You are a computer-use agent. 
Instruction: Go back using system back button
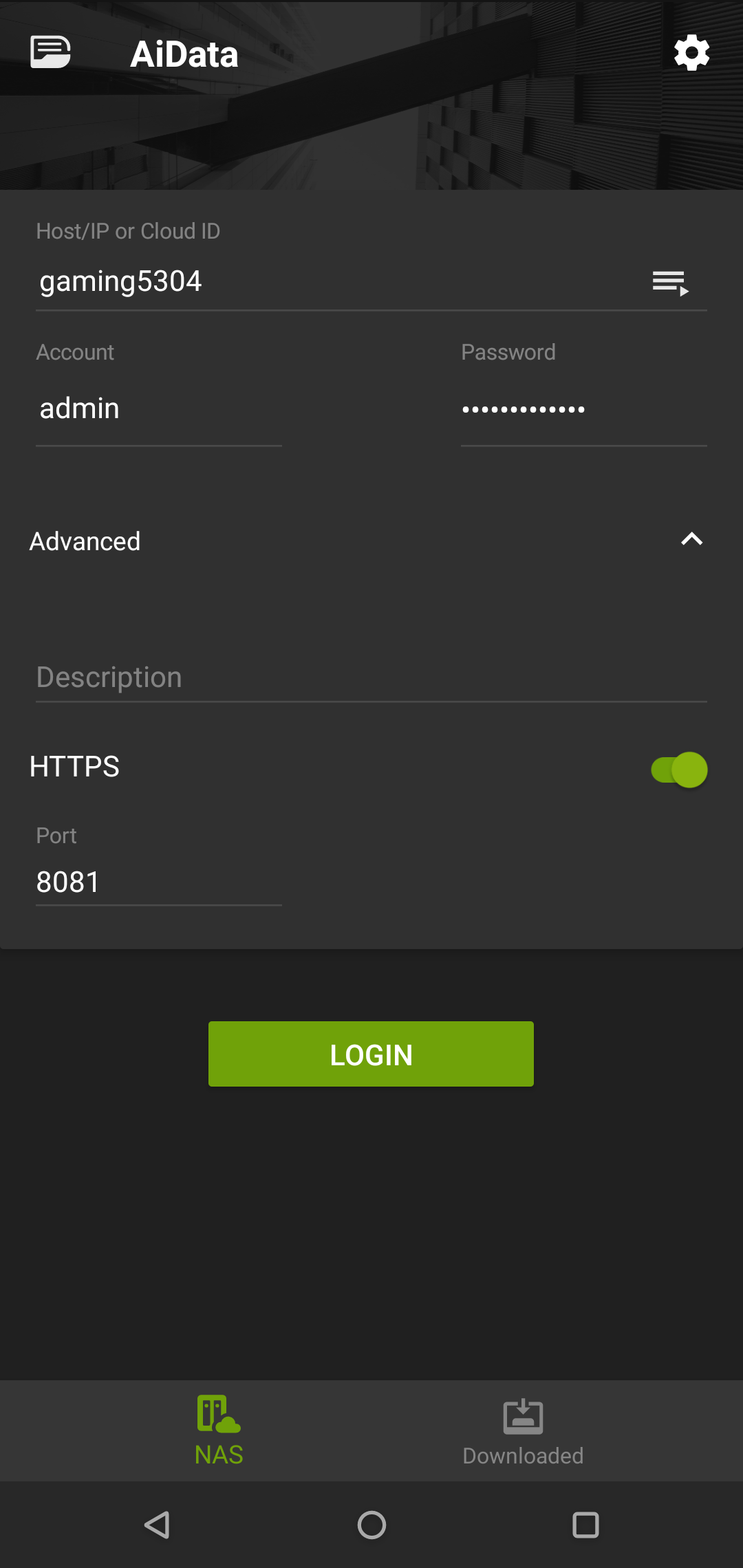[158, 1525]
